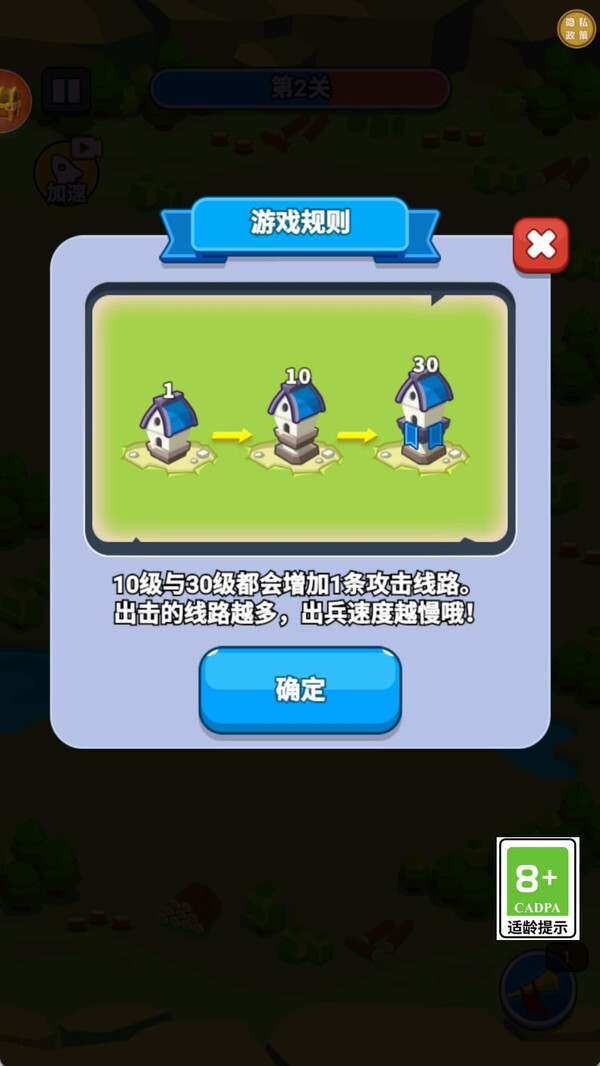The height and width of the screenshot is (1066, 600).
Task: Close the 游戏规则 dialog
Action: click(x=540, y=245)
